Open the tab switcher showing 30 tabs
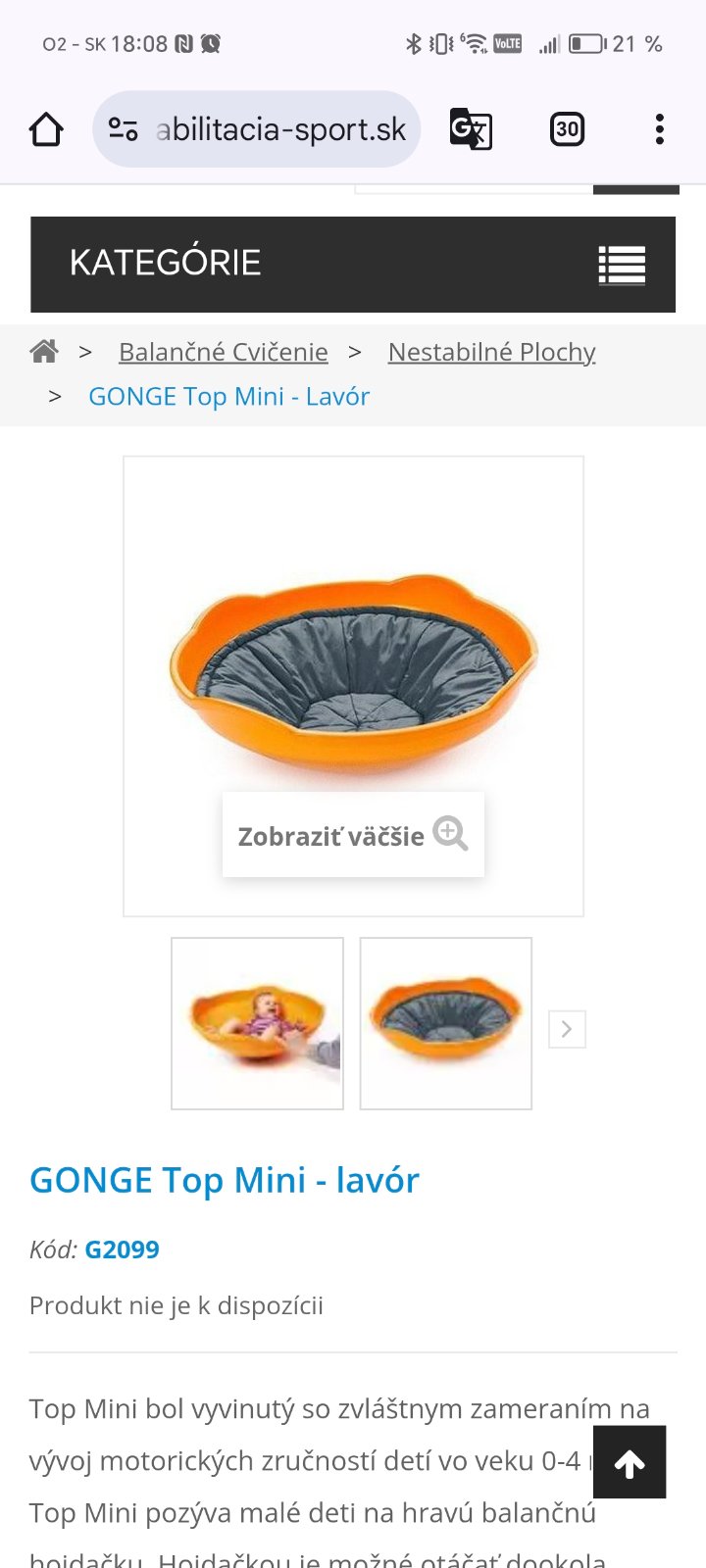706x1568 pixels. point(567,129)
